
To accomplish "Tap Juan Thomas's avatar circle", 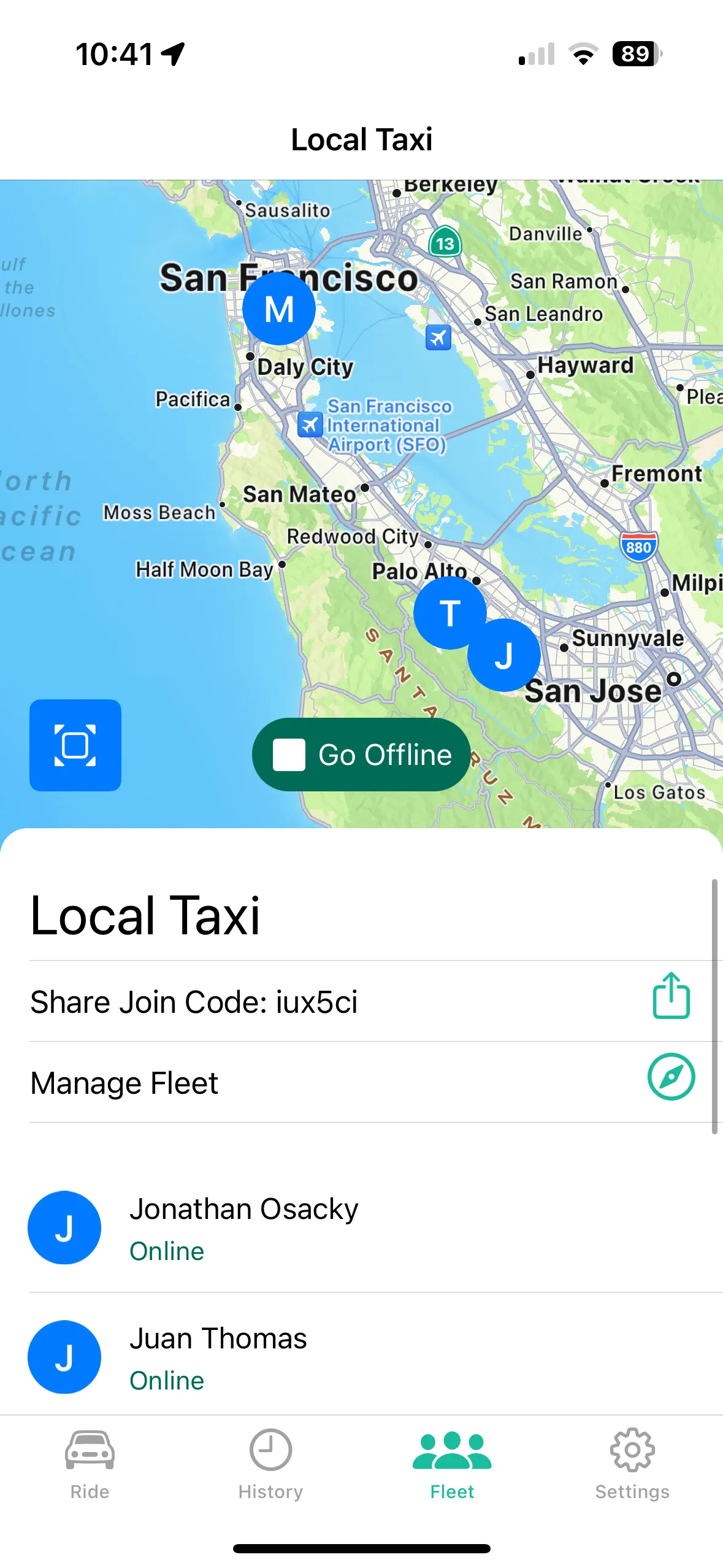I will coord(64,1357).
